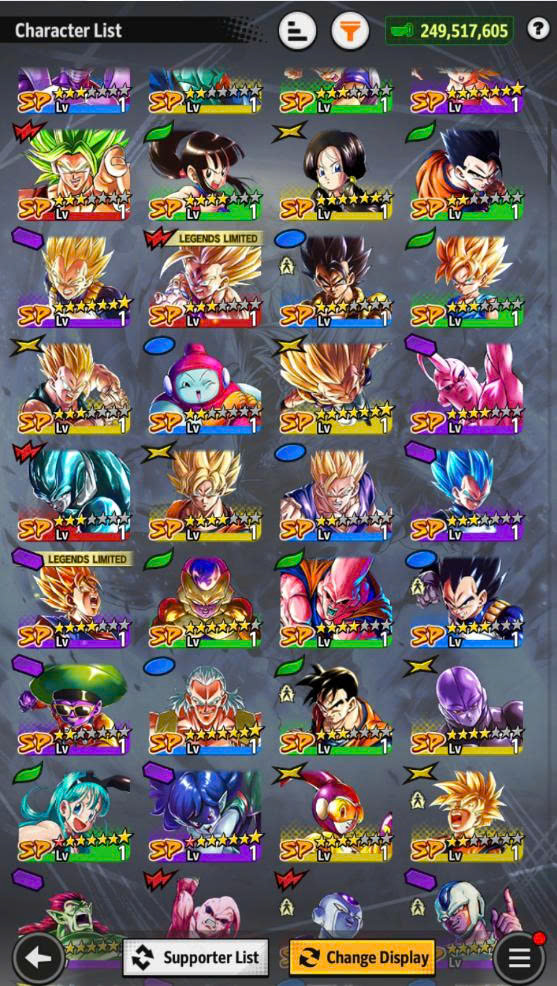Tap the help question mark icon
This screenshot has height=986, width=557.
pos(538,29)
